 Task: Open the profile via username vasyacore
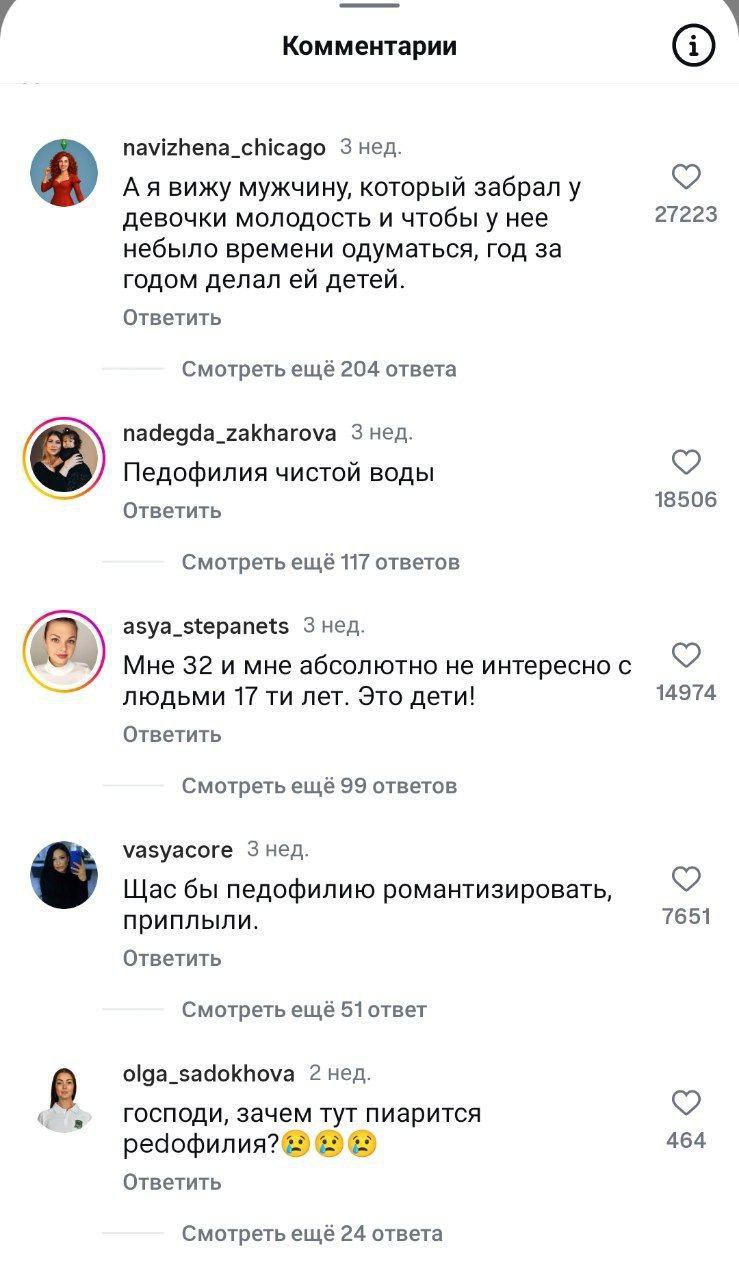(178, 849)
